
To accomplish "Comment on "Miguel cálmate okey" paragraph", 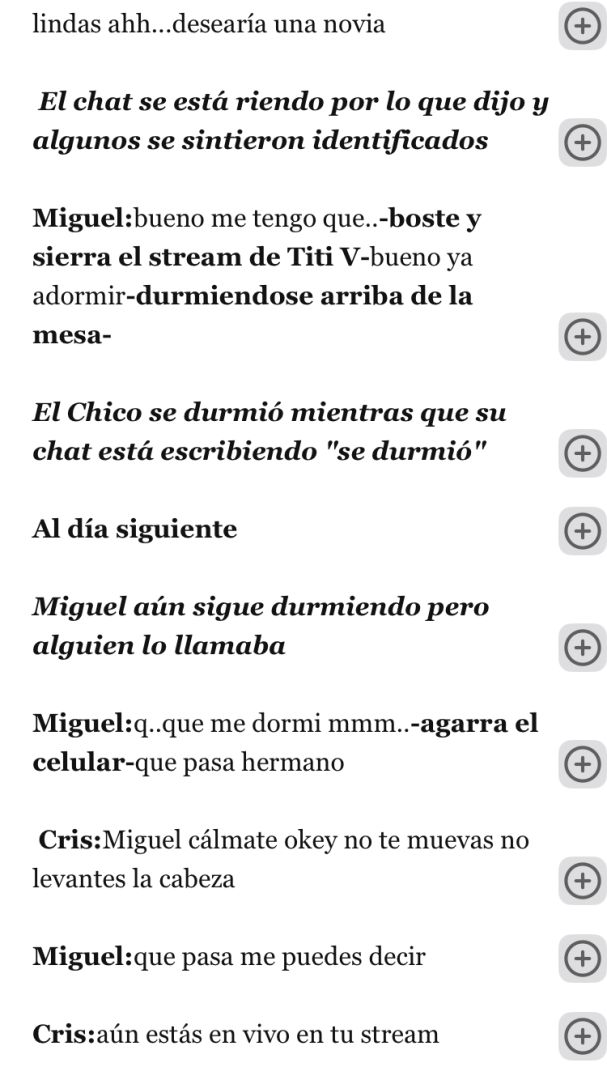I will tap(581, 880).
